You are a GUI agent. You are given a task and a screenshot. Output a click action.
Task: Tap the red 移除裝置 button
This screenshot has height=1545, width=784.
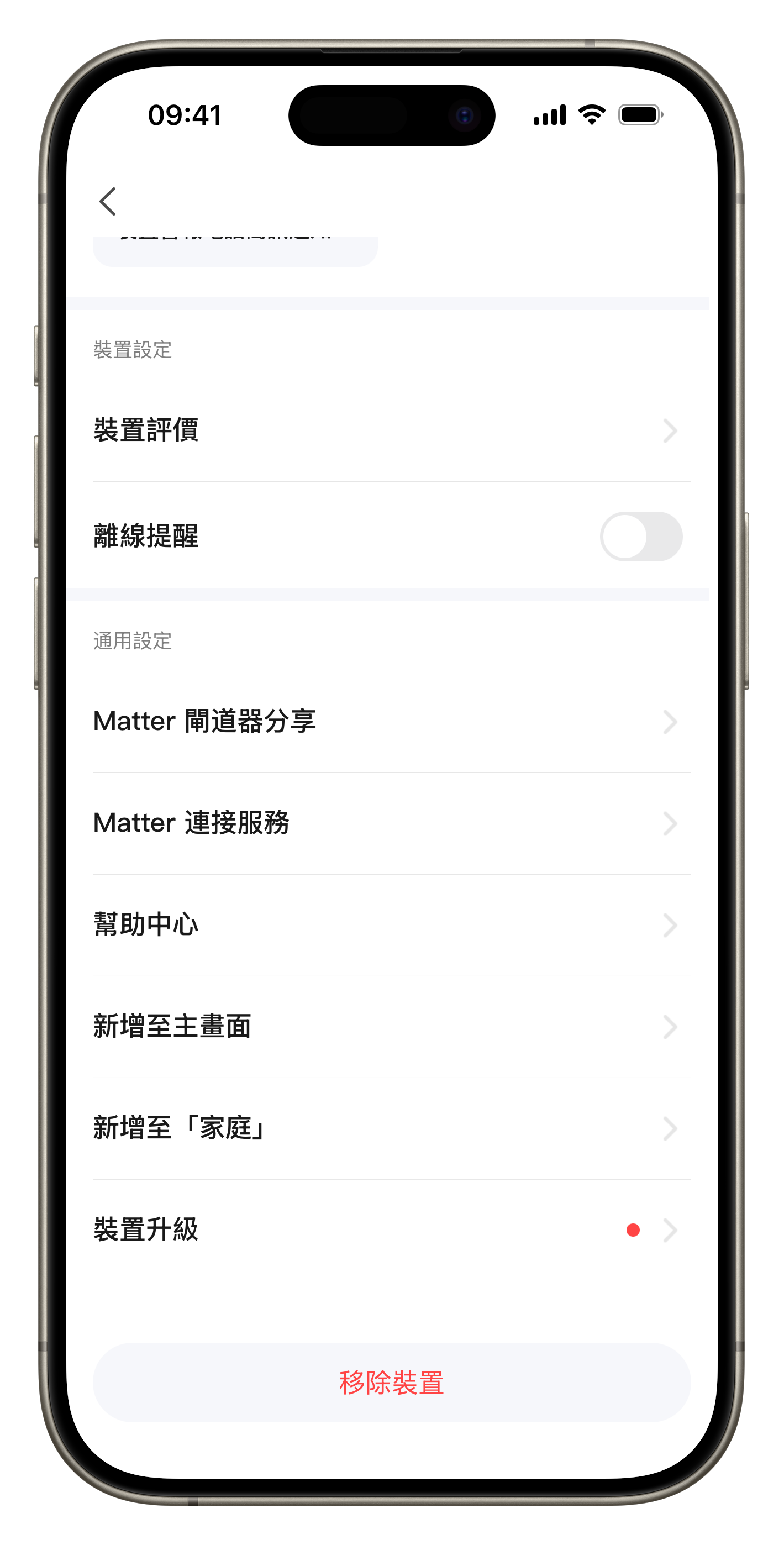coord(391,1383)
